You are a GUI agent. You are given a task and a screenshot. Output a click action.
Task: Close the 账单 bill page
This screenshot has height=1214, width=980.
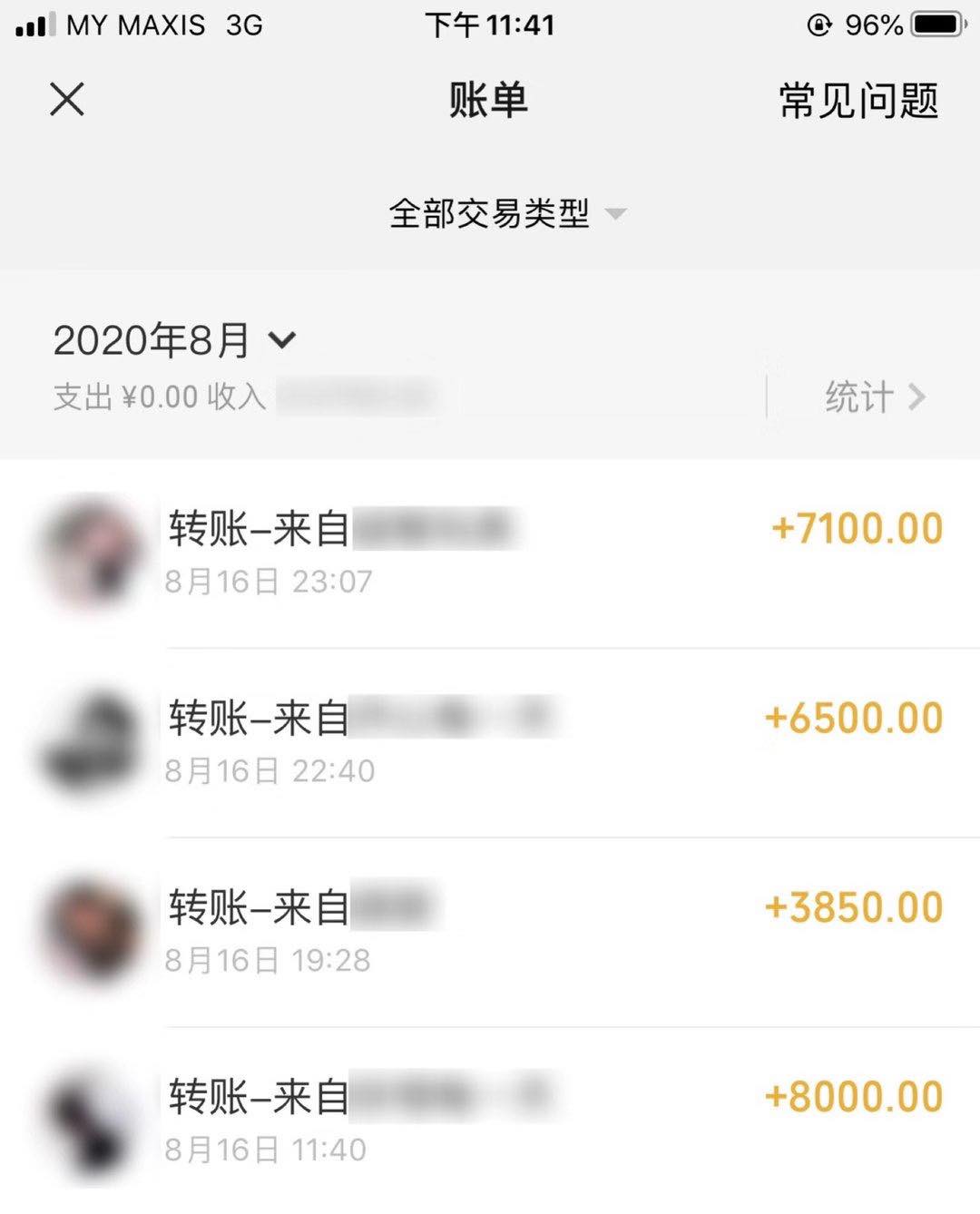click(x=67, y=100)
